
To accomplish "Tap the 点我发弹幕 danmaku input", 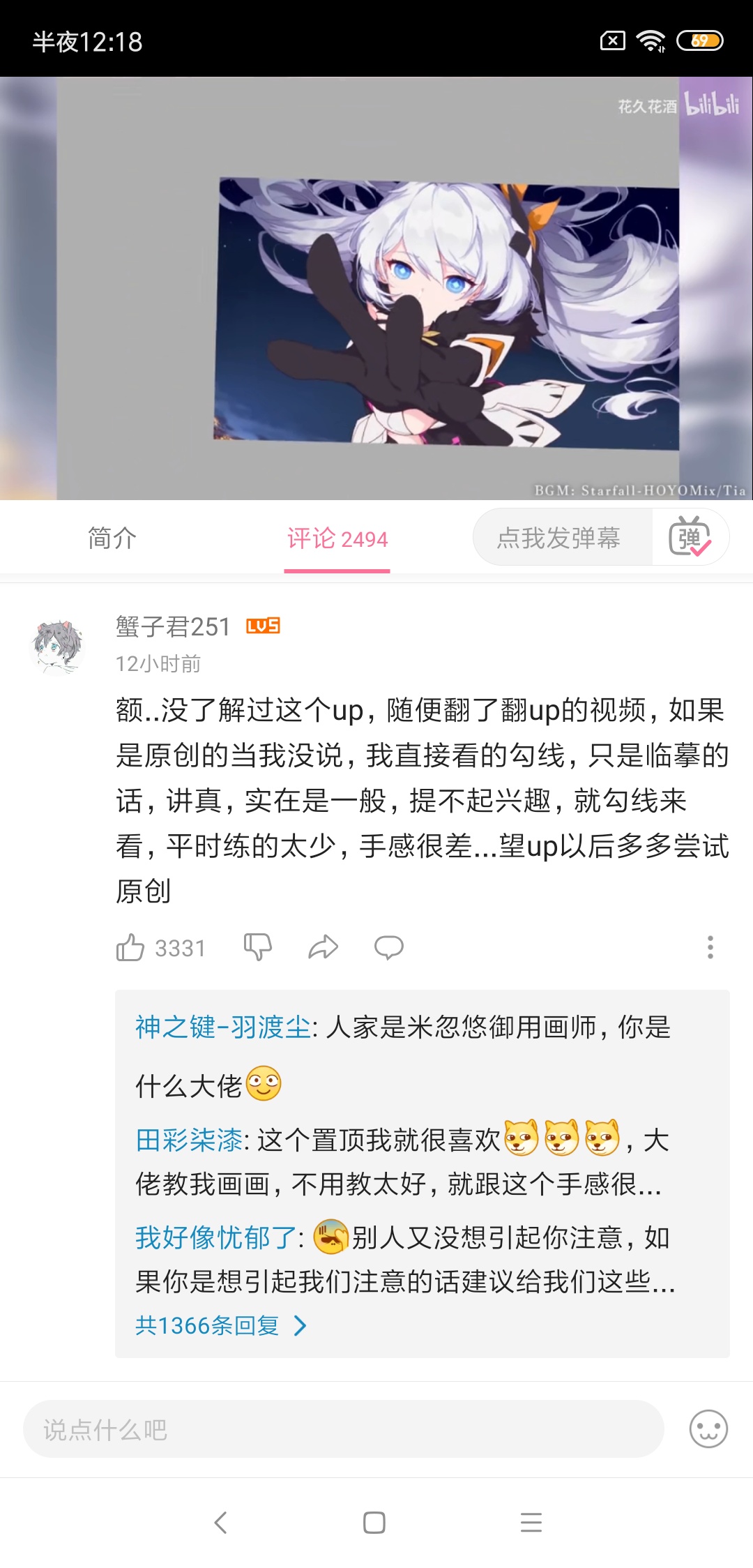I will (x=559, y=538).
